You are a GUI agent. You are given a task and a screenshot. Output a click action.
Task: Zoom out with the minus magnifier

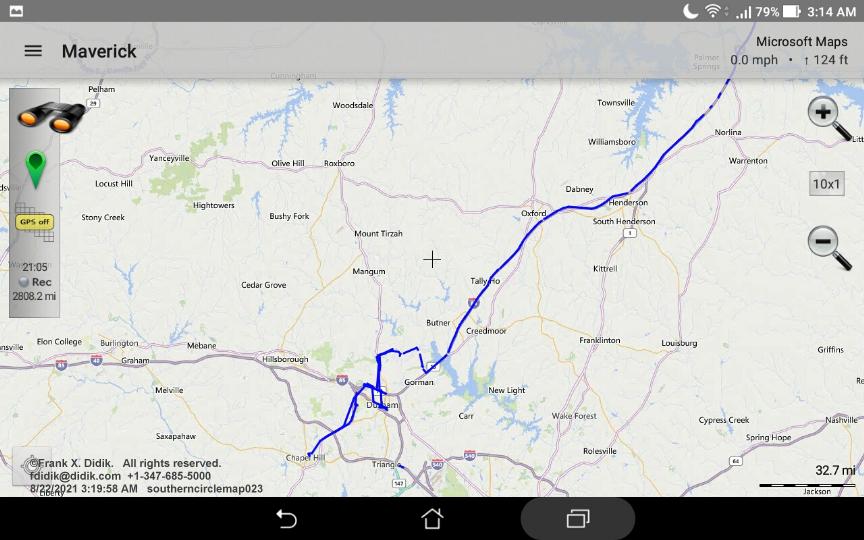[826, 245]
